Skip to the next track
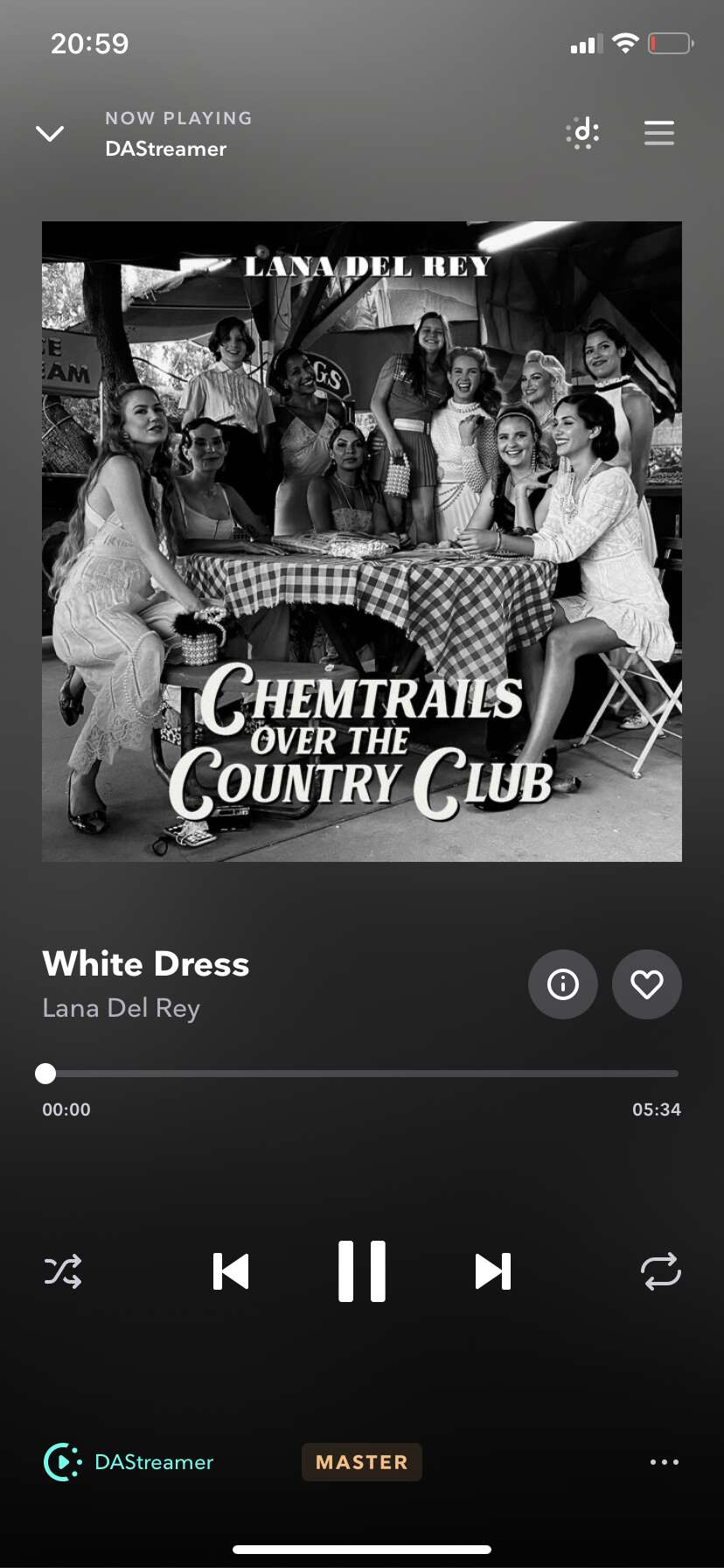Viewport: 724px width, 1568px height. [x=493, y=1271]
